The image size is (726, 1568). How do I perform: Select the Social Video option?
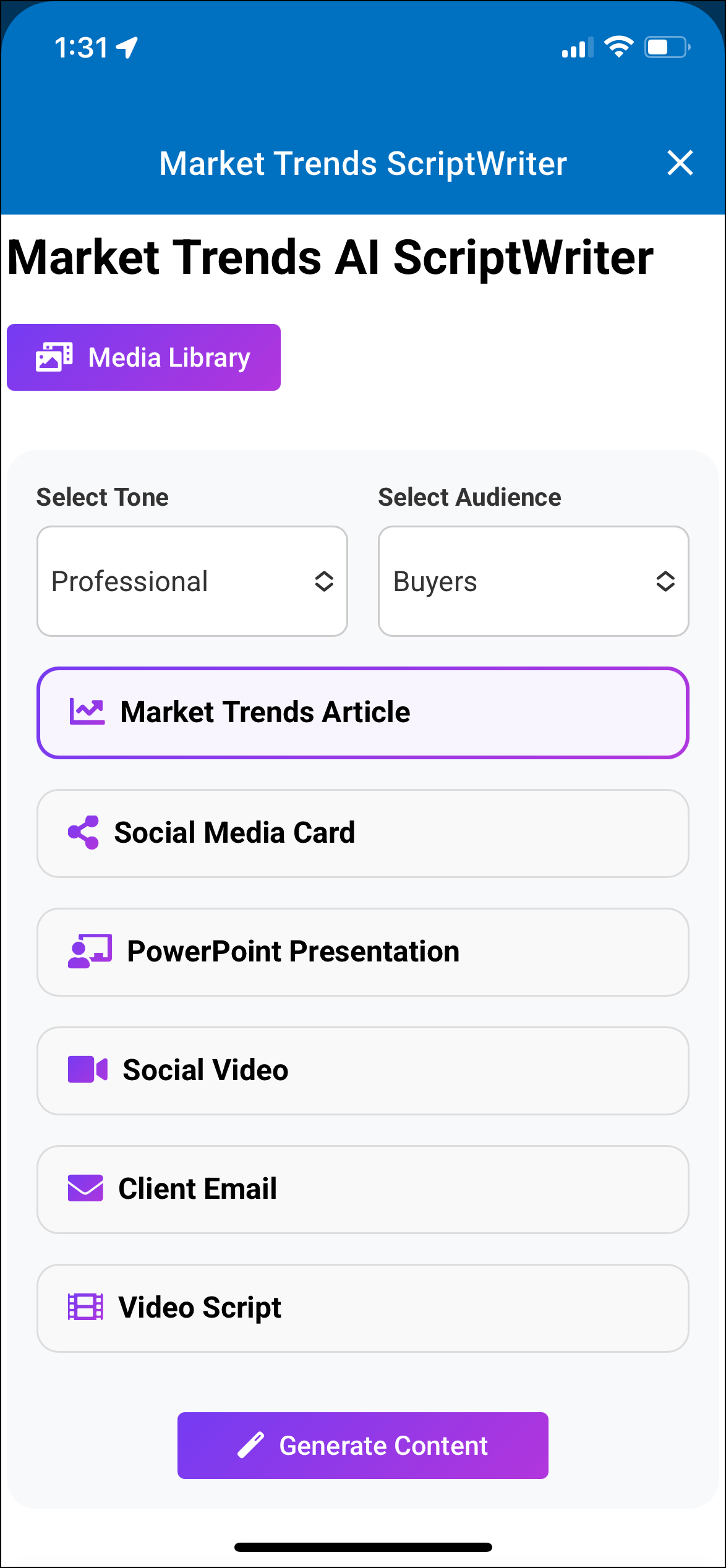[x=362, y=1070]
